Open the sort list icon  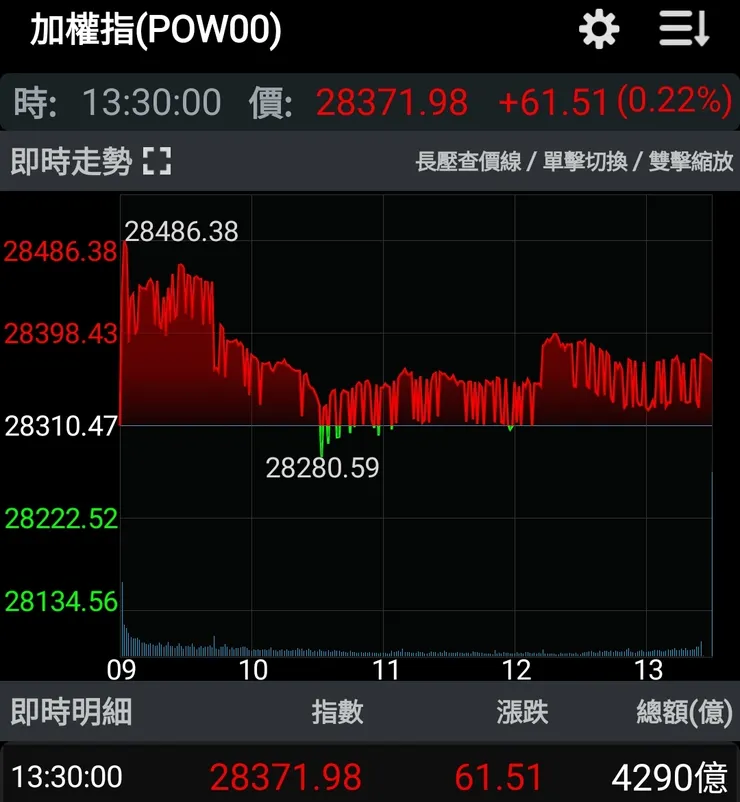(684, 30)
